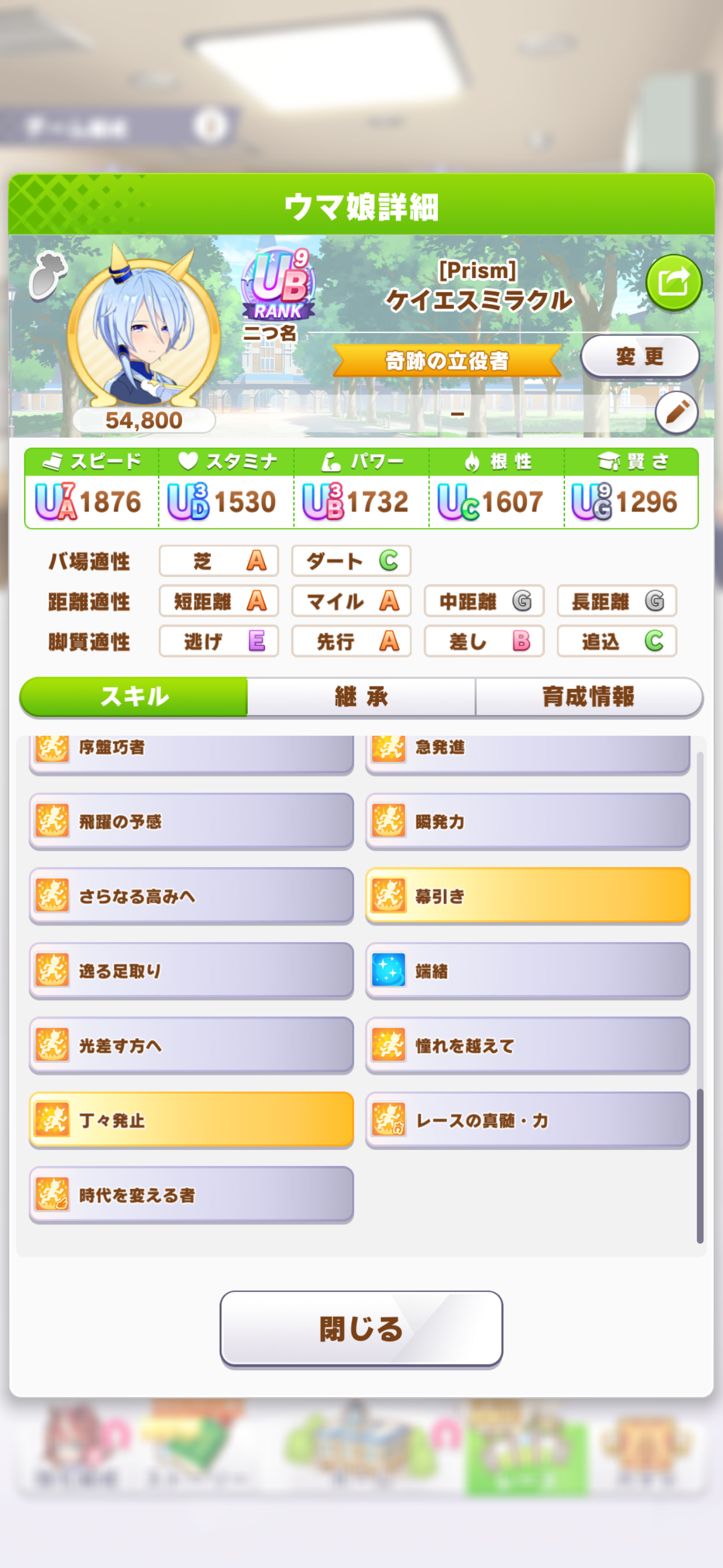View the 逸る足取り skill
This screenshot has height=1568, width=723.
(x=191, y=970)
